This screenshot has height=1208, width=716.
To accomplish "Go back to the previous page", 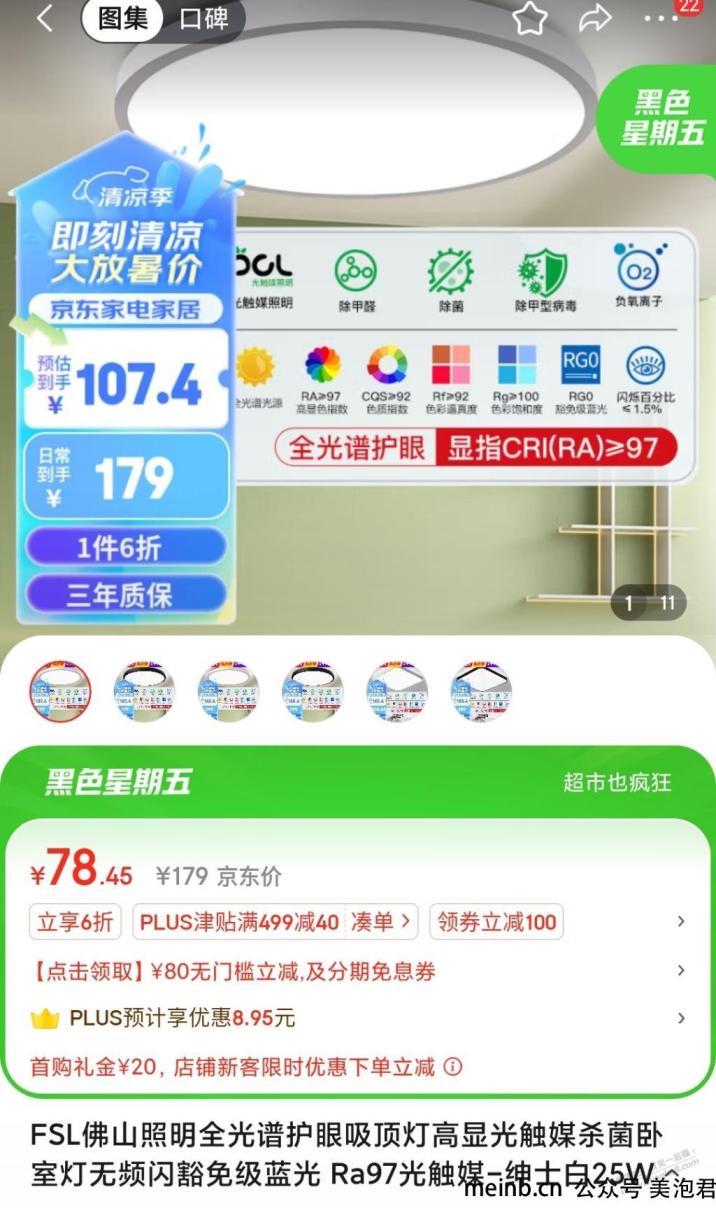I will tap(45, 18).
